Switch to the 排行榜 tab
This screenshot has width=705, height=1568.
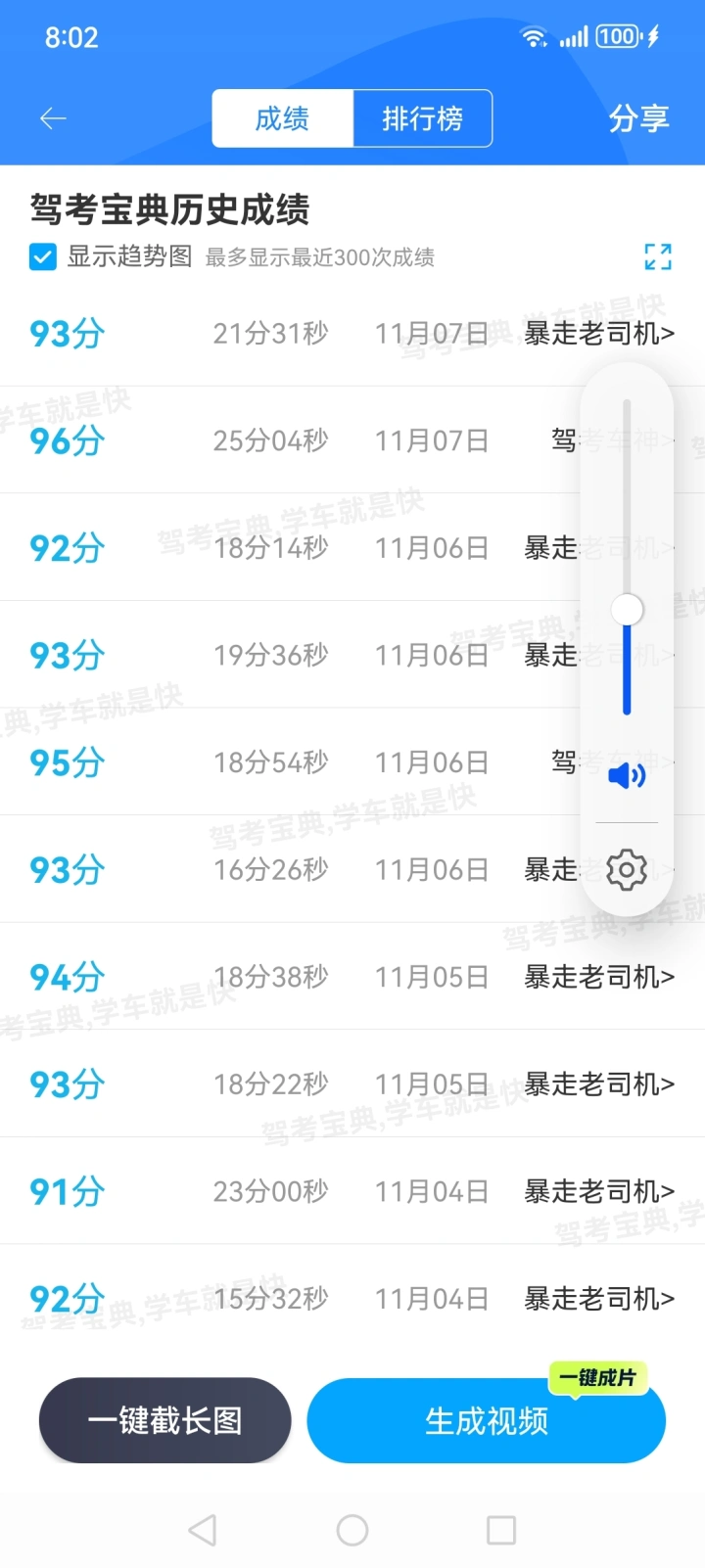pyautogui.click(x=422, y=118)
